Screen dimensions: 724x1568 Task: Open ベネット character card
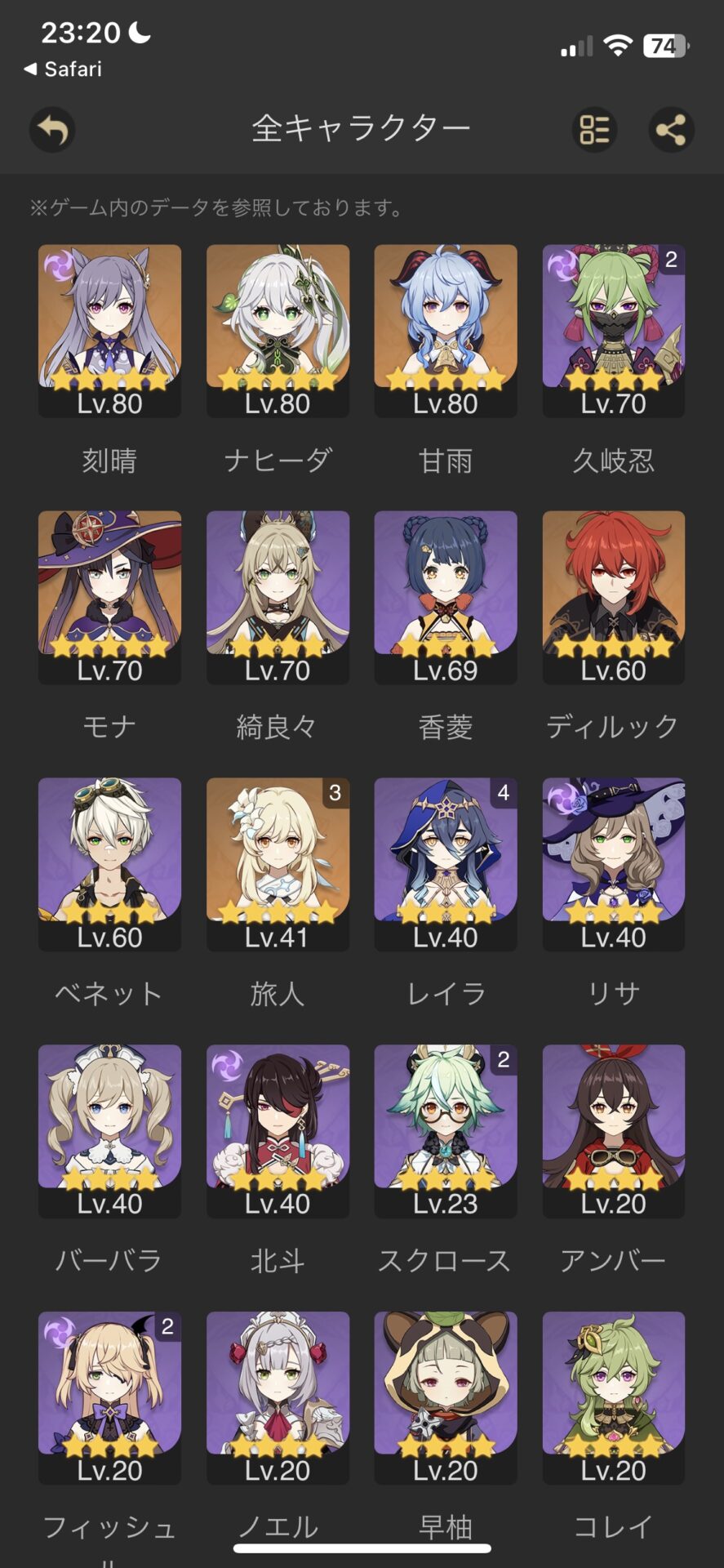click(109, 864)
